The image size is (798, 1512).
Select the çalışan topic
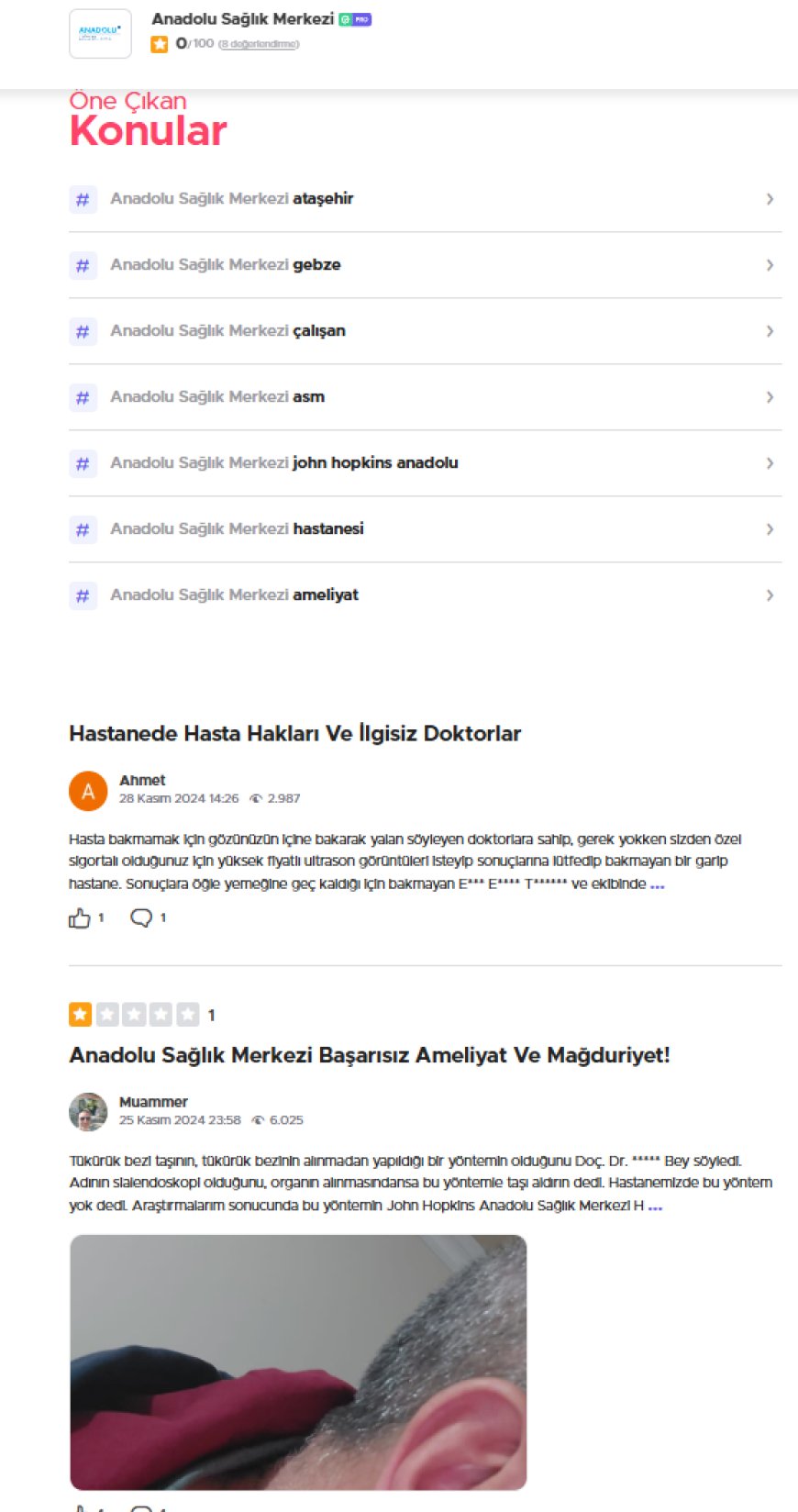coord(424,331)
